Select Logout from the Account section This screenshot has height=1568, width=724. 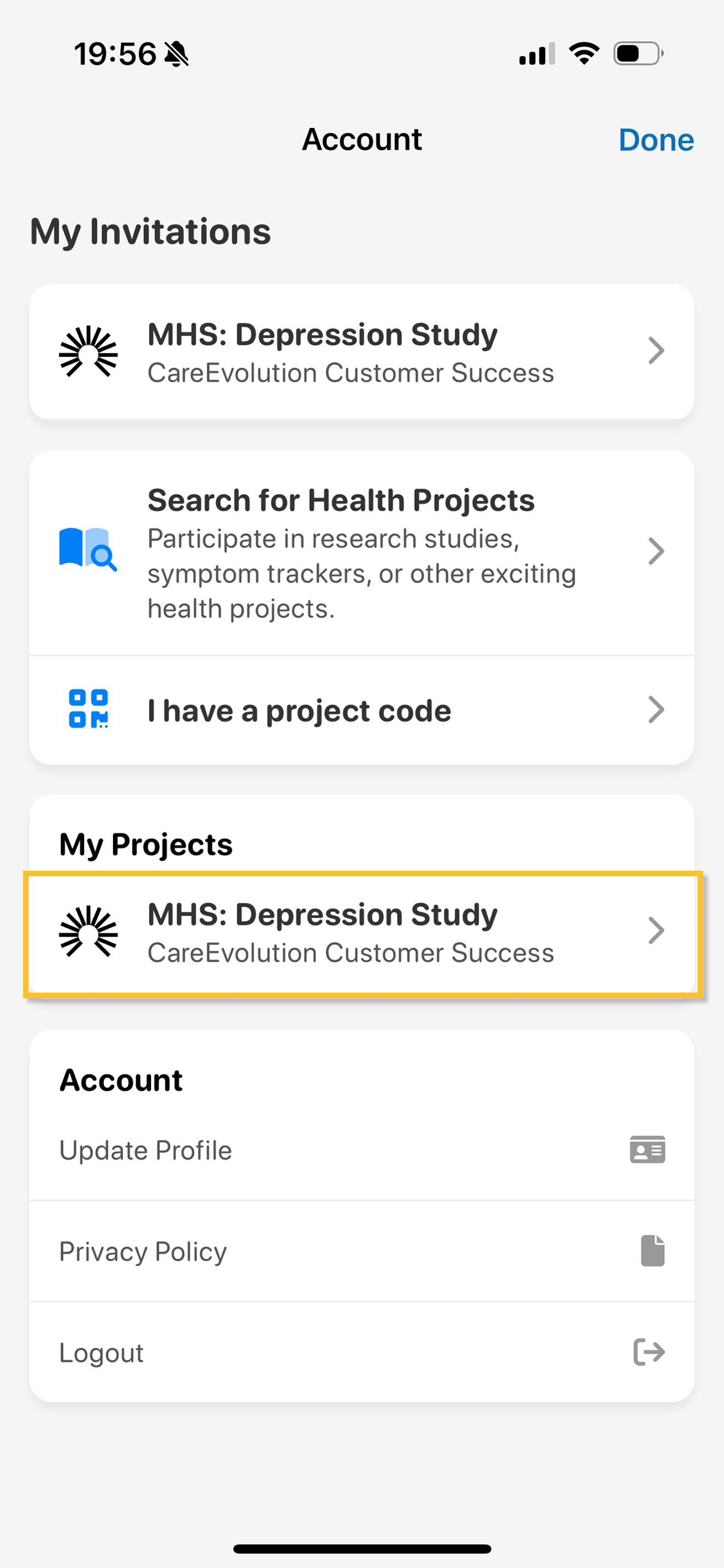tap(102, 1353)
